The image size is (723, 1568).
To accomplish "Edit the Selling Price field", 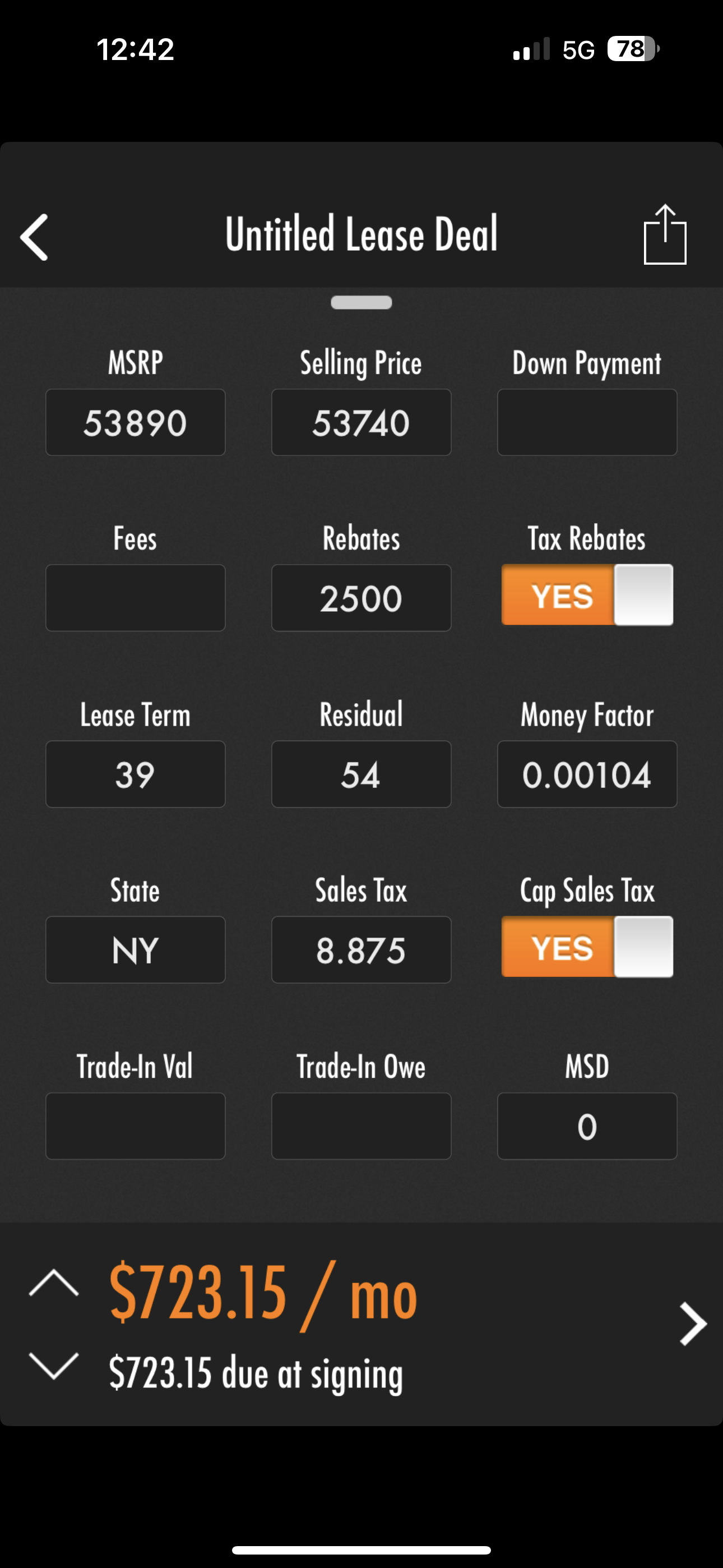I will [x=361, y=422].
